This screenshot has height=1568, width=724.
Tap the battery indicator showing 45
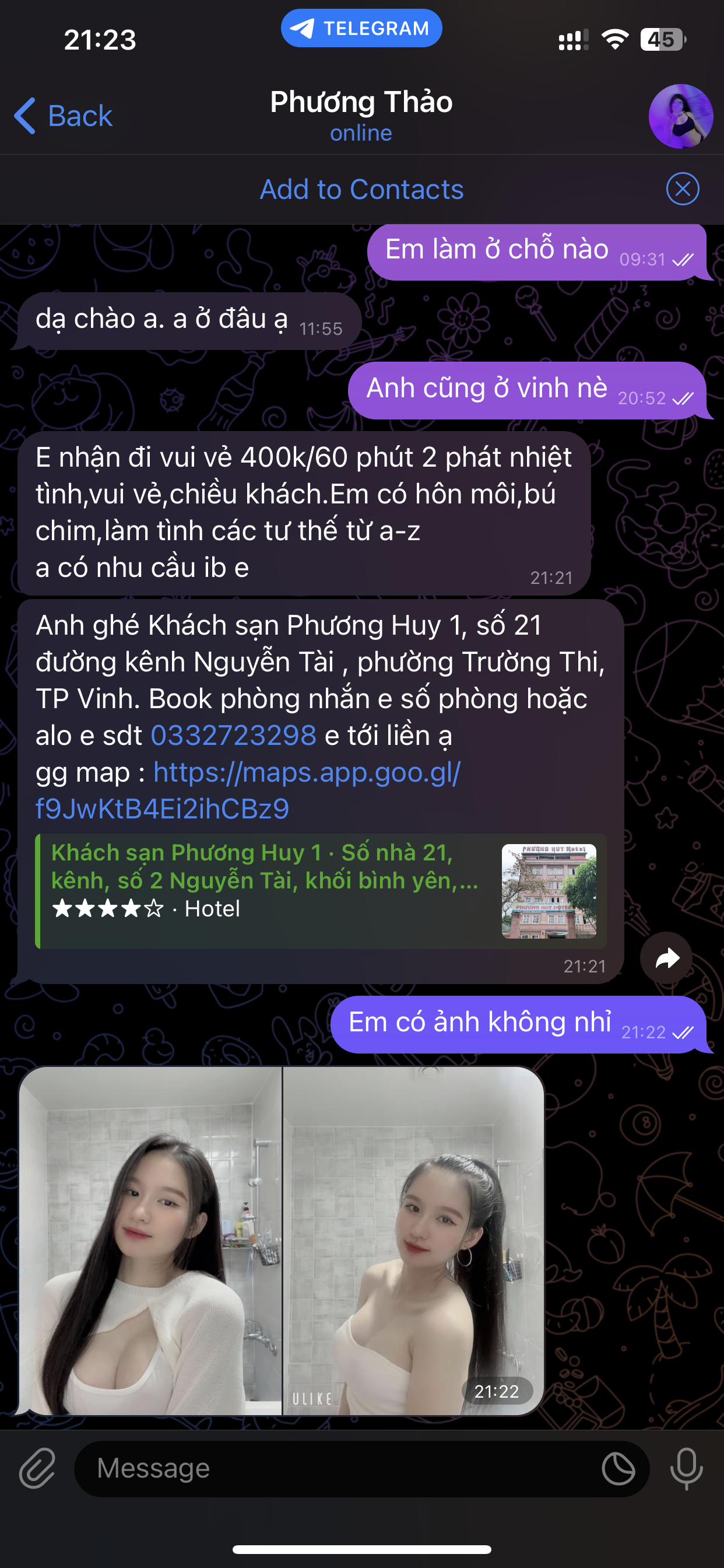[662, 41]
